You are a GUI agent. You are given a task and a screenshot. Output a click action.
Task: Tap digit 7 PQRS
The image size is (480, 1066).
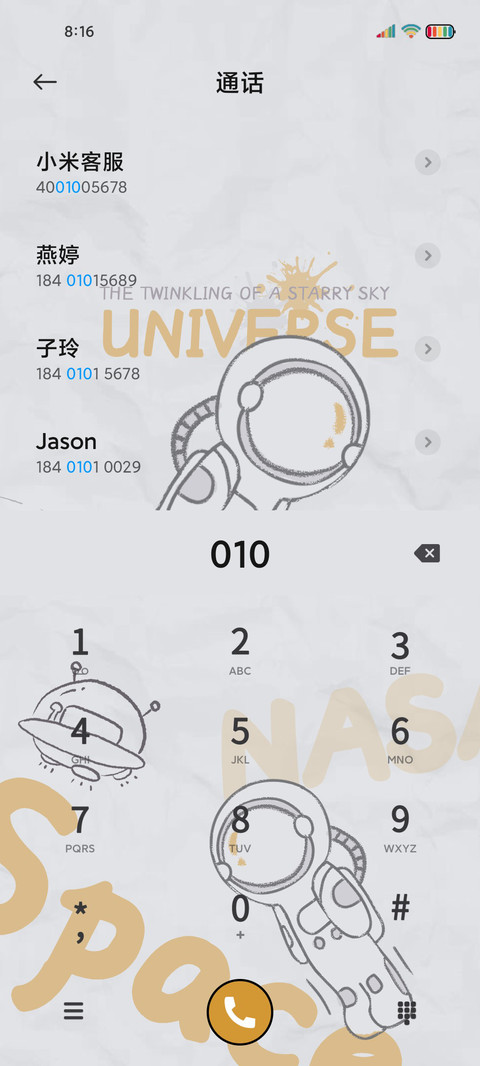(80, 828)
